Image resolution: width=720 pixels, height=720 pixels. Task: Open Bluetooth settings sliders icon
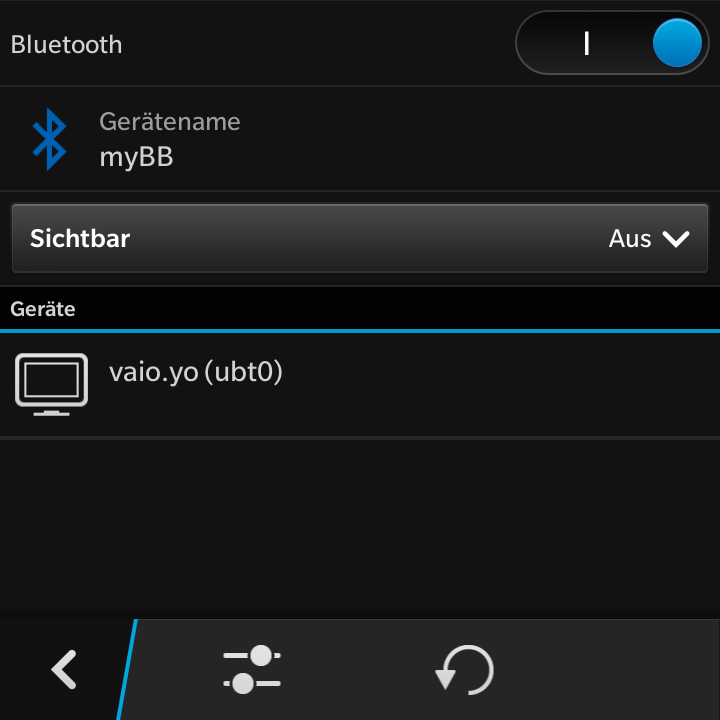coord(252,669)
